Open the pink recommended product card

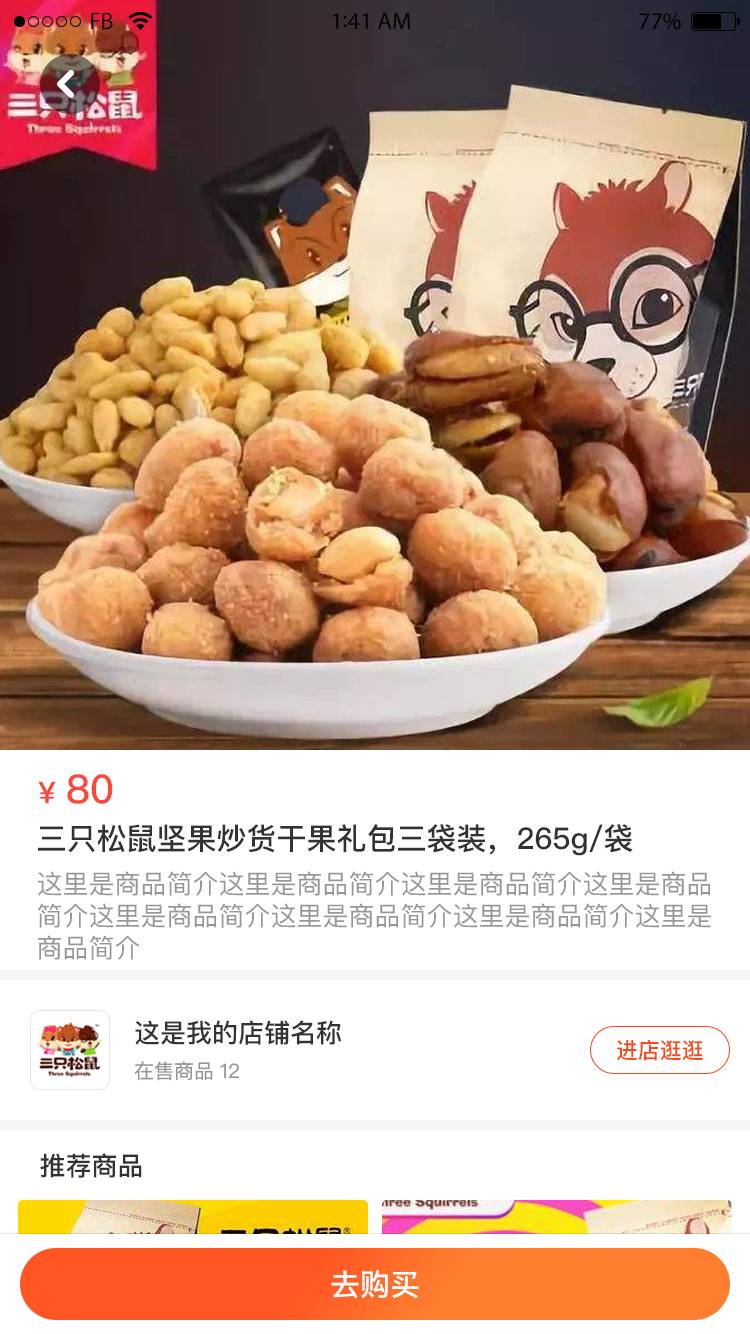point(556,1218)
